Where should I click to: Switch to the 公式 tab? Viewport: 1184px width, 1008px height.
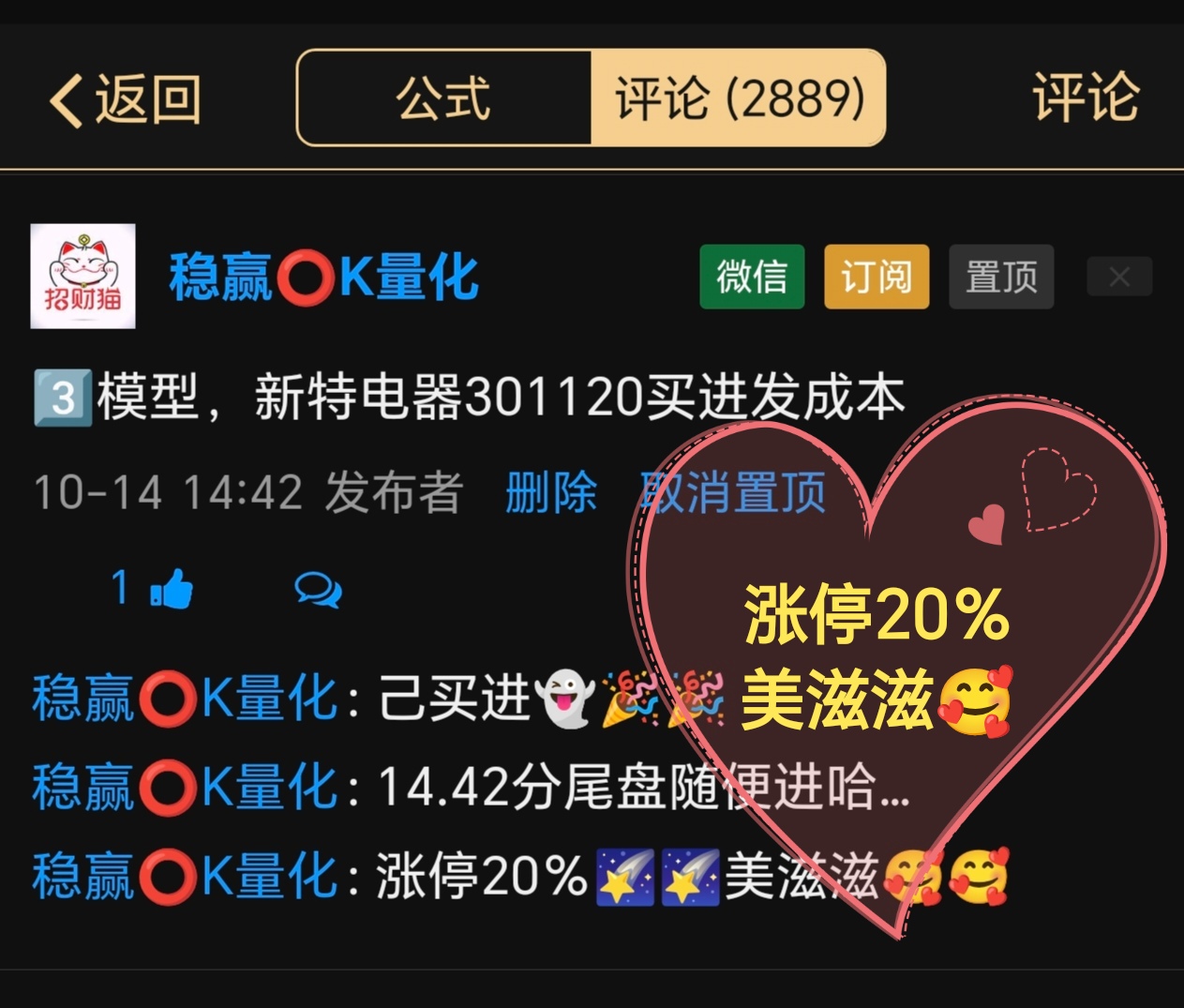[443, 98]
